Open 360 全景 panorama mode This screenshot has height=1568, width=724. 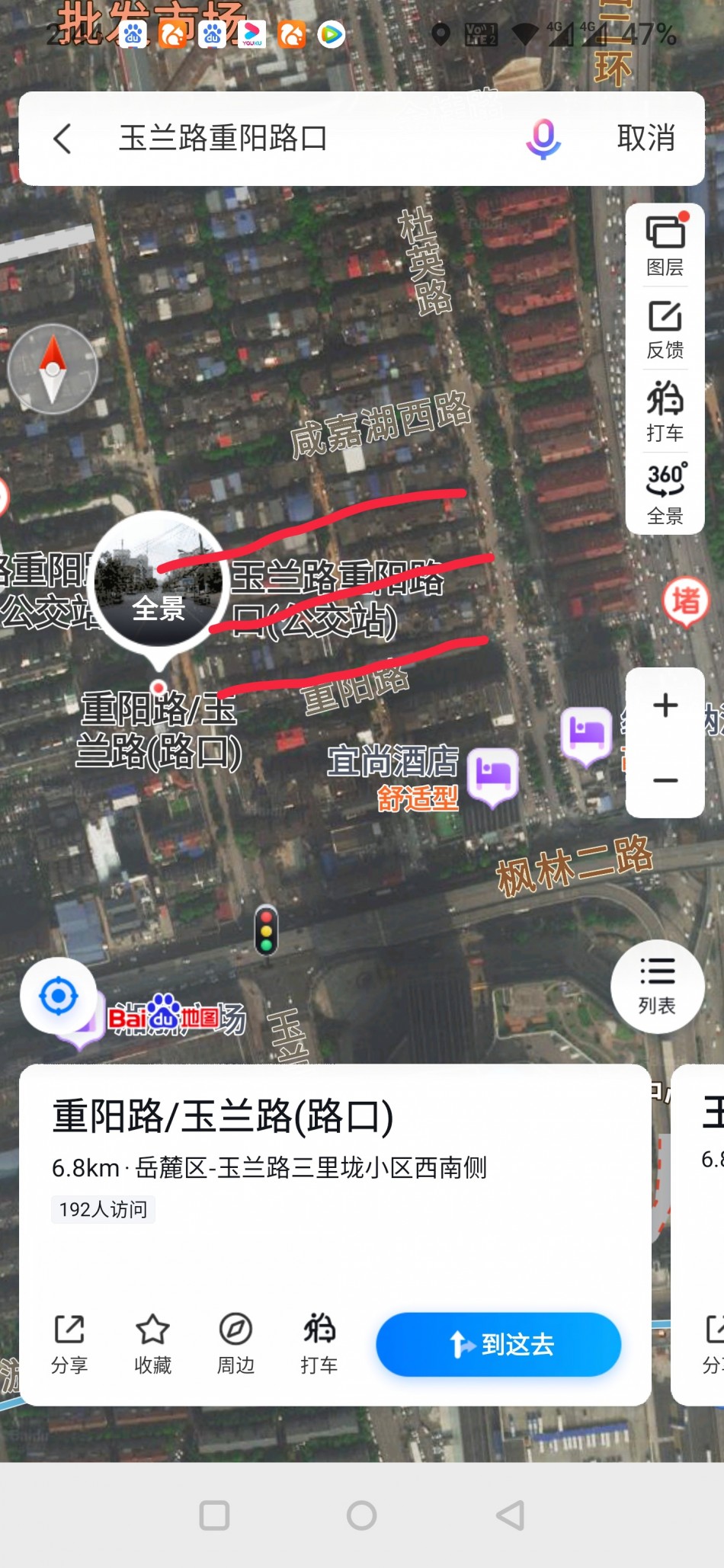click(665, 494)
